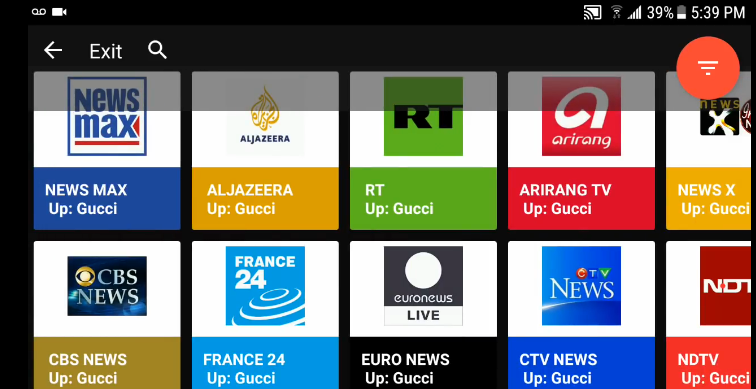Open the NEWS MAX channel
Viewport: 756px width, 389px height.
[x=107, y=151]
